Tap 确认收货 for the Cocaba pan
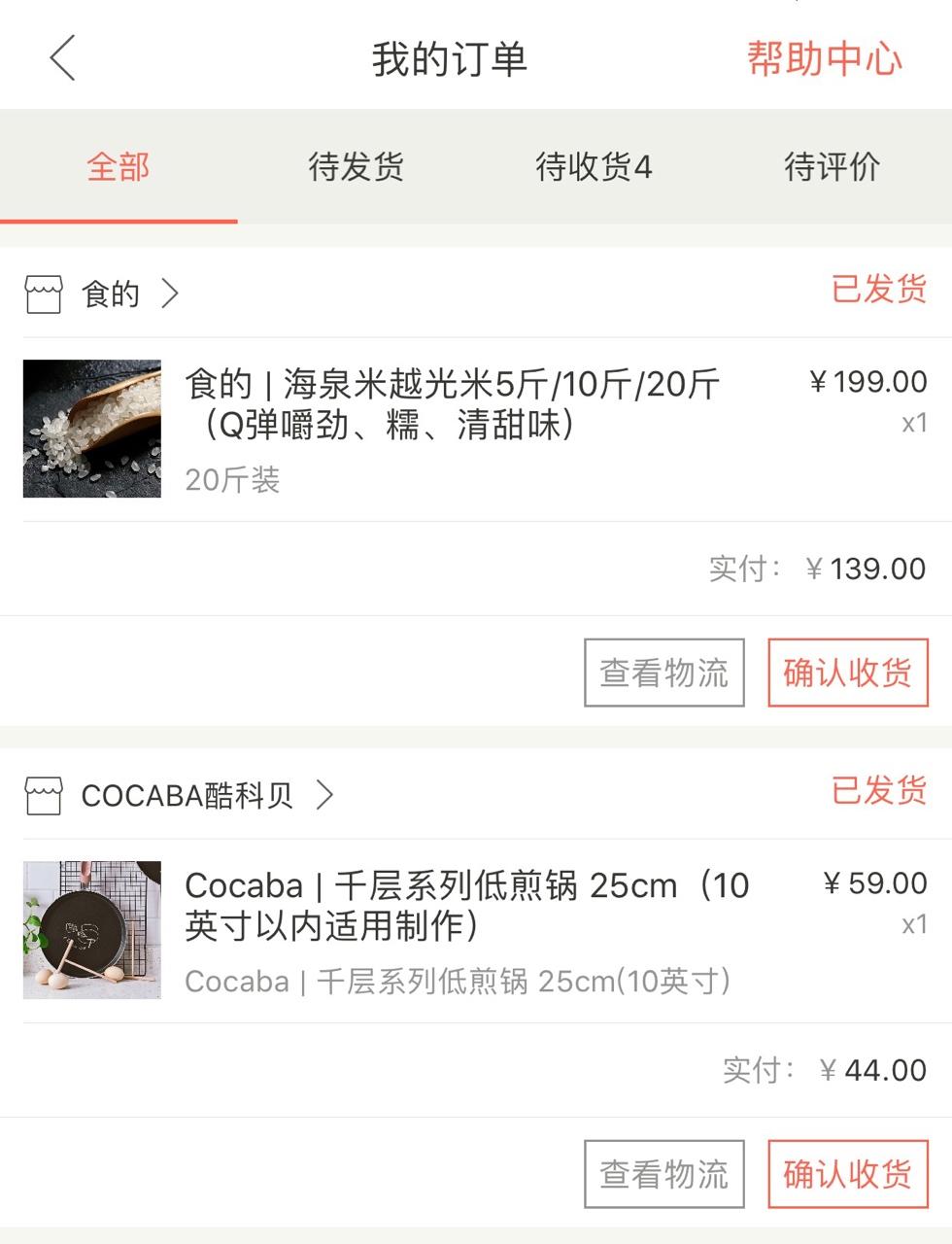This screenshot has width=952, height=1244. tap(847, 1174)
